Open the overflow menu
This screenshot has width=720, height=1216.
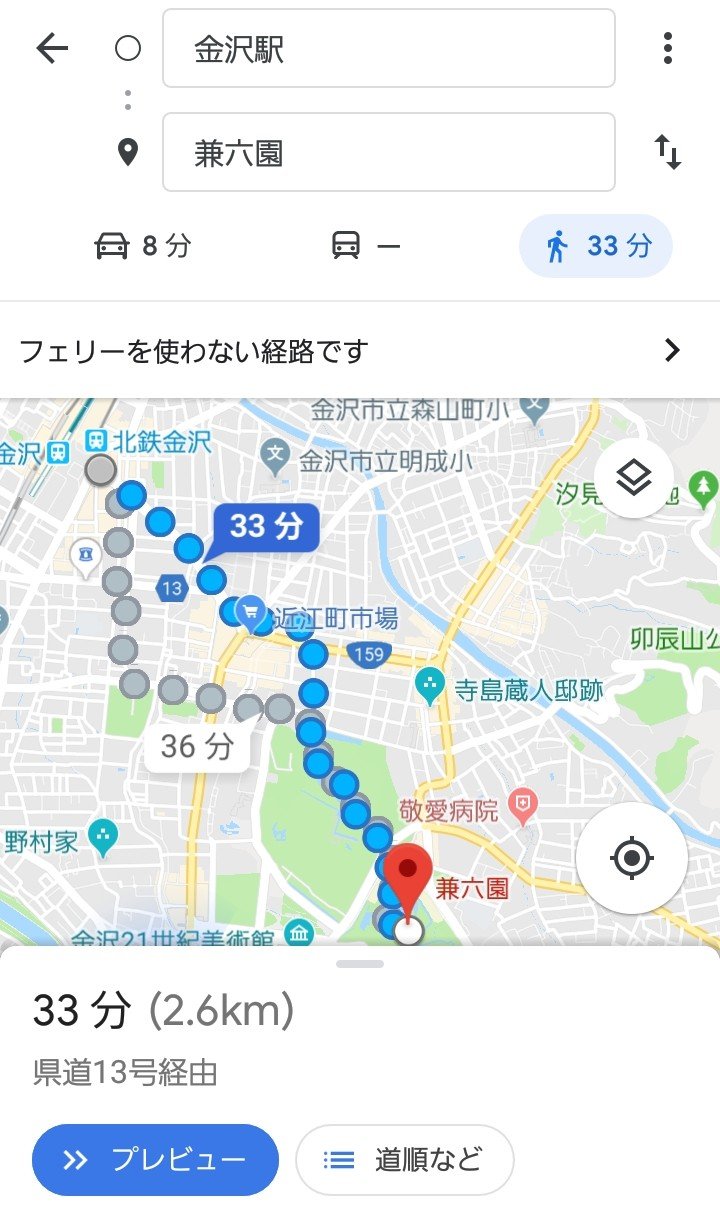point(667,48)
